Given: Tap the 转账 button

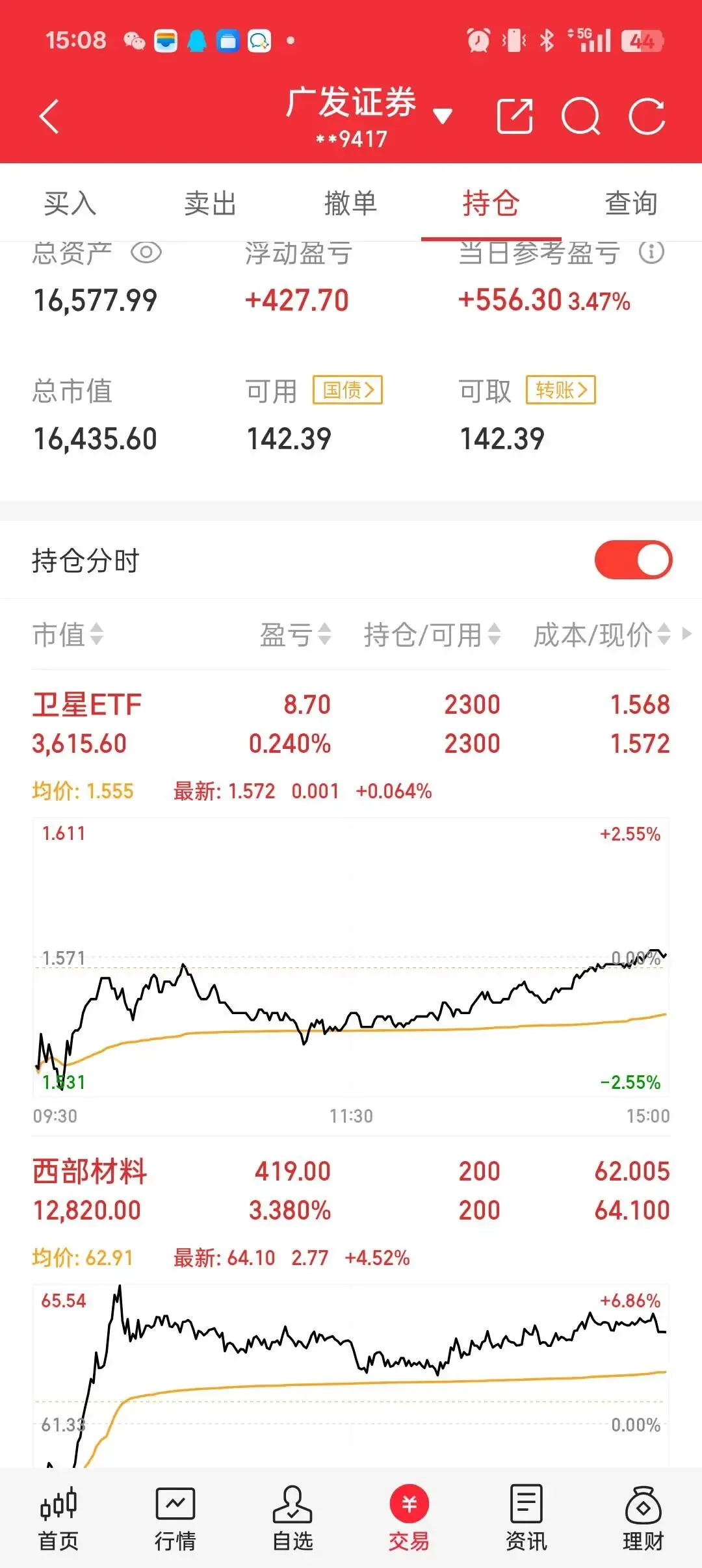Looking at the screenshot, I should (560, 390).
